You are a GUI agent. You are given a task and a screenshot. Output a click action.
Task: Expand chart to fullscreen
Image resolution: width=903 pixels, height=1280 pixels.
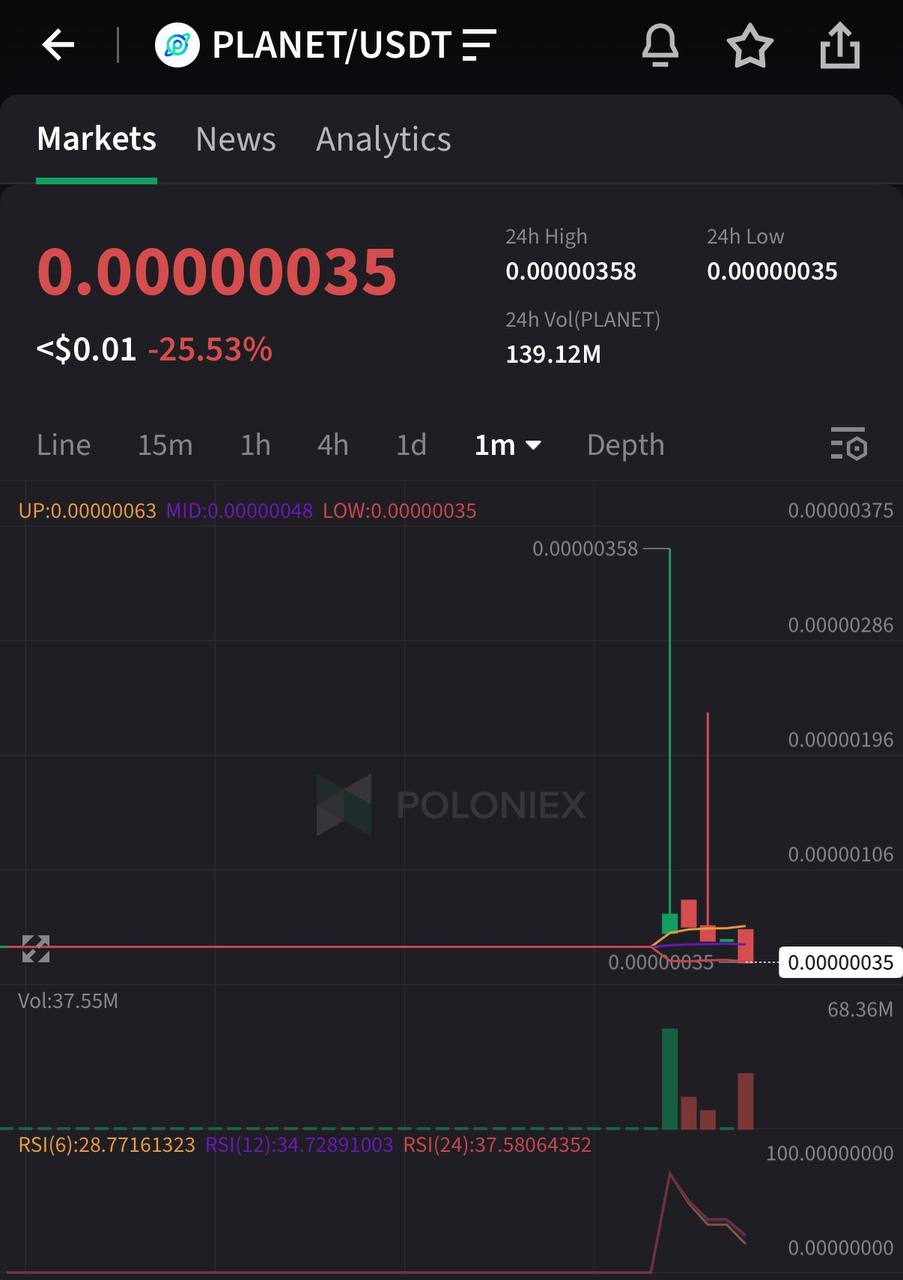pyautogui.click(x=35, y=949)
